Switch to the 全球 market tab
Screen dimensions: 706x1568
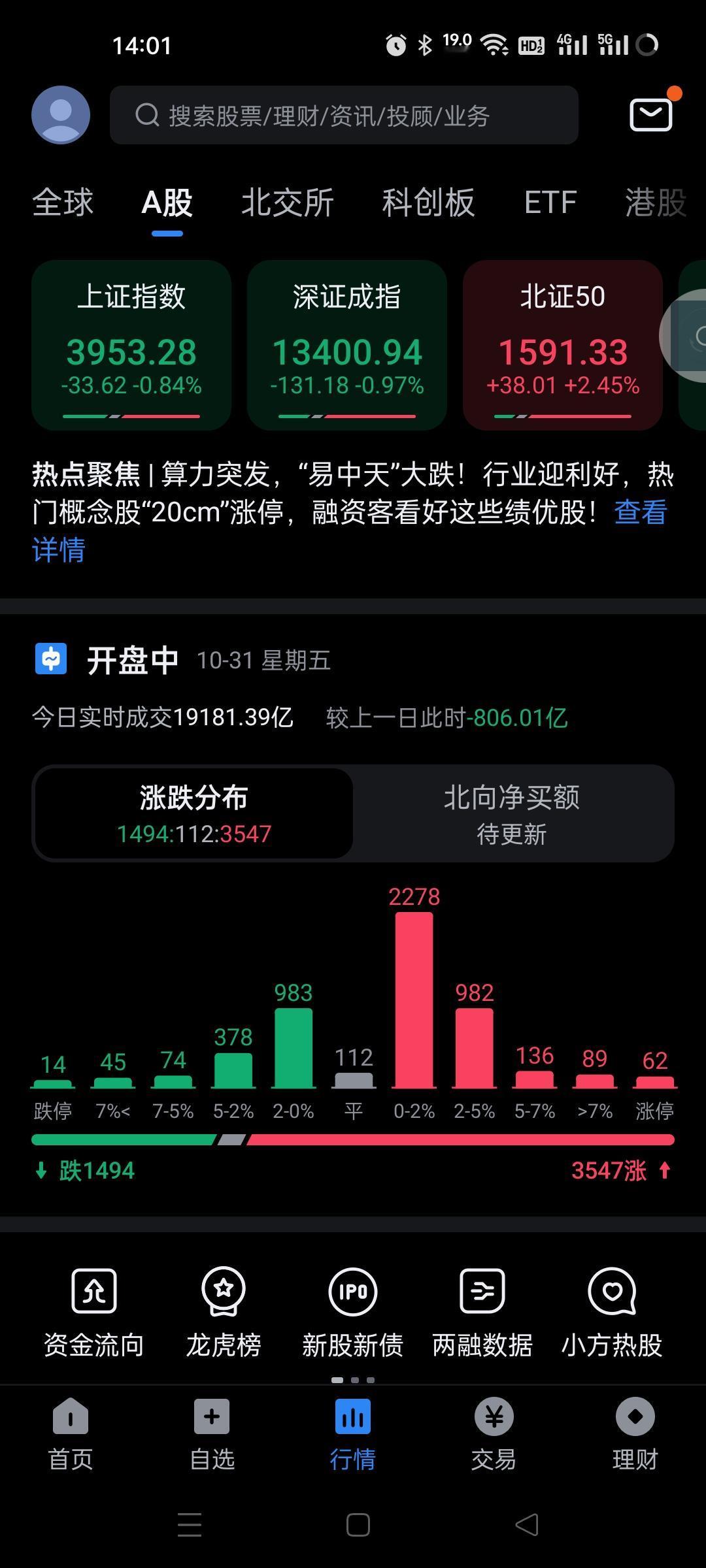click(x=63, y=203)
